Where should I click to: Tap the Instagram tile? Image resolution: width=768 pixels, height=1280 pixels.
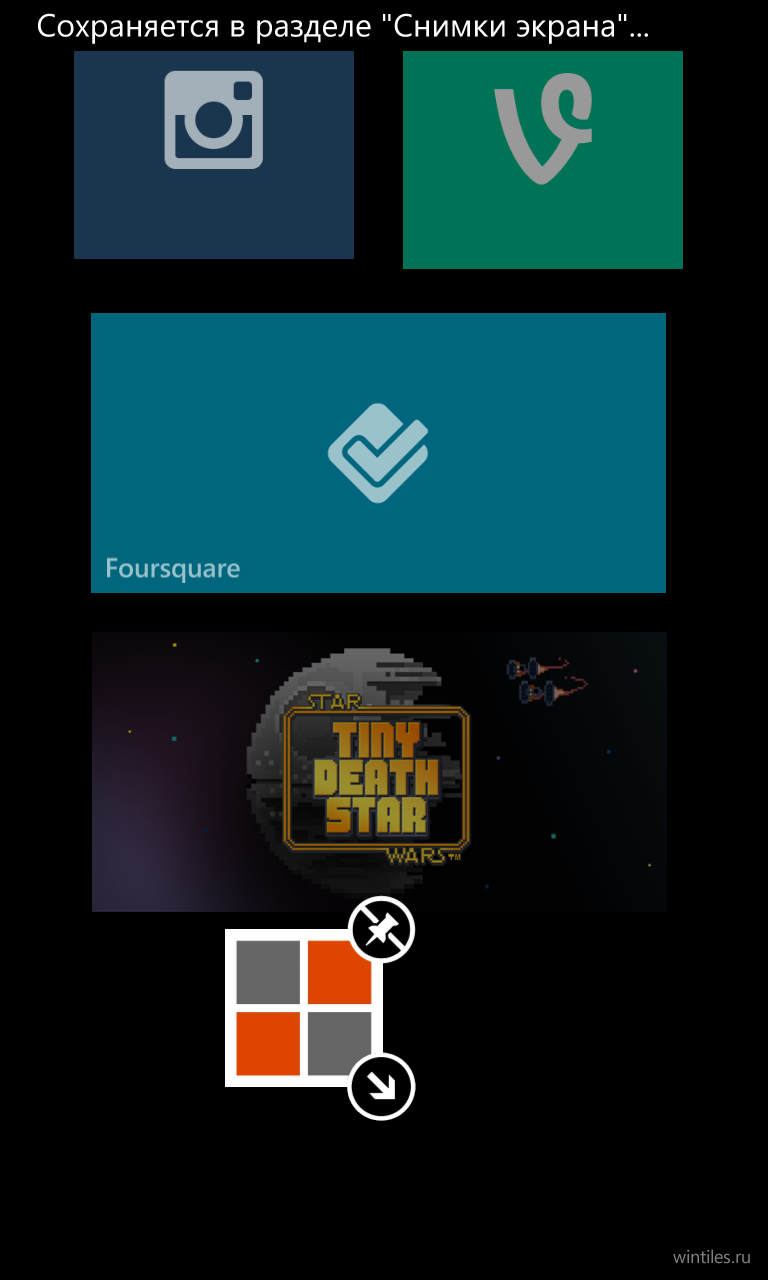(214, 155)
